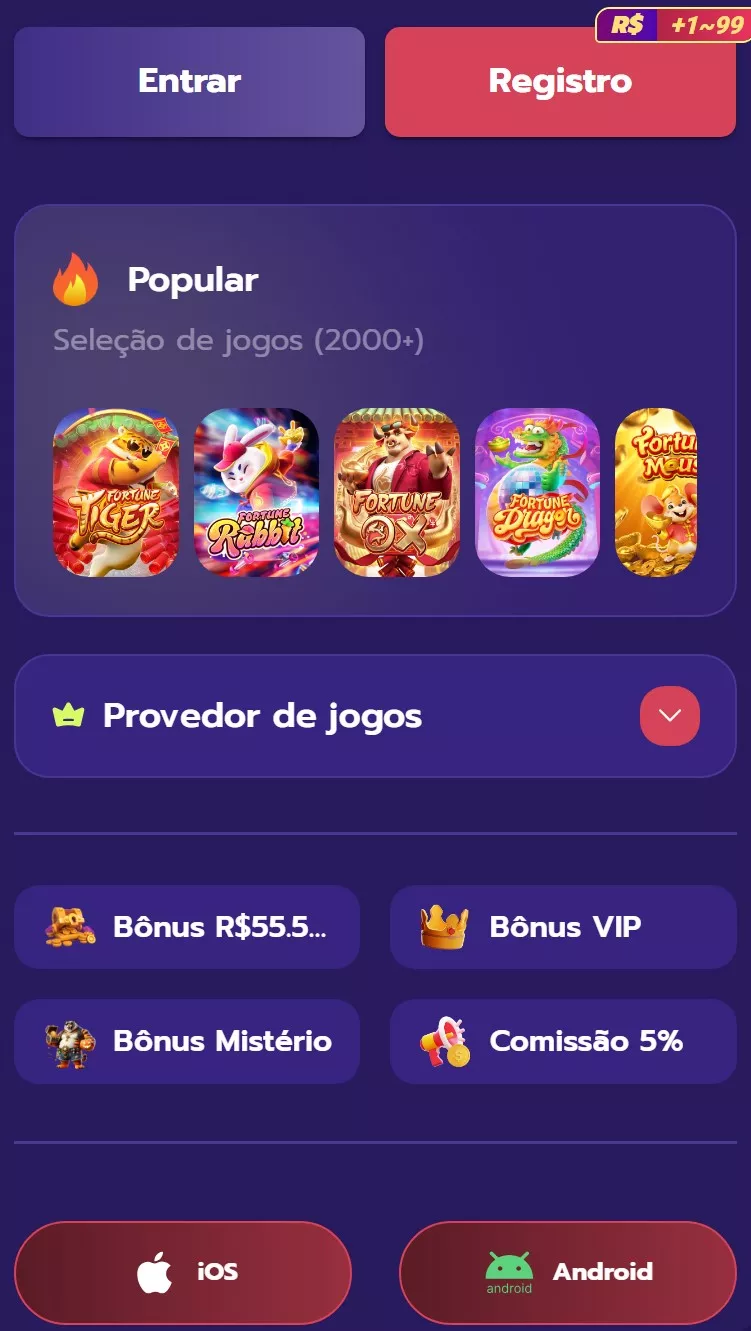Switch to the Entrar tab

coord(188,82)
